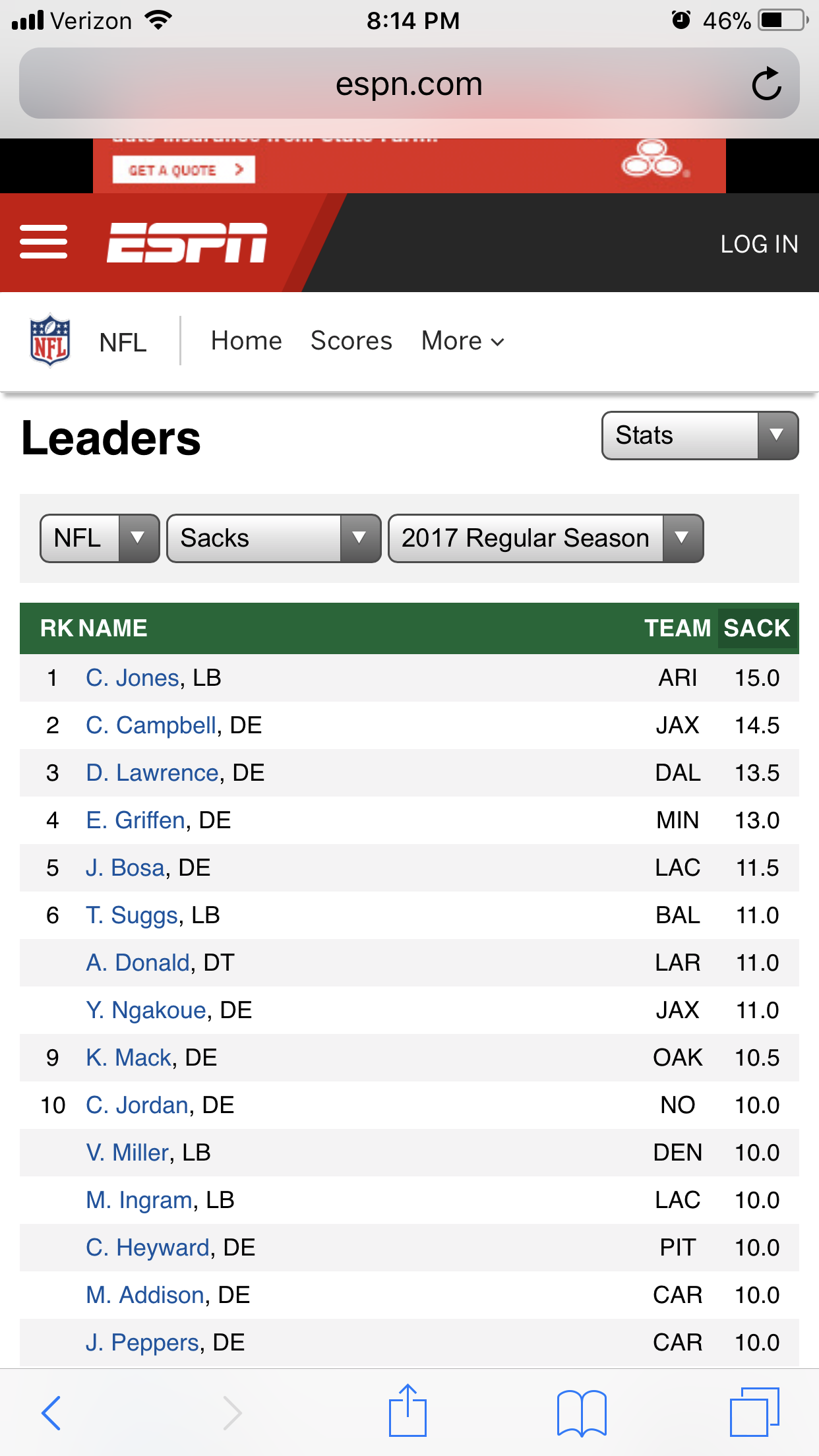View K. Mack's profile

[x=129, y=1058]
